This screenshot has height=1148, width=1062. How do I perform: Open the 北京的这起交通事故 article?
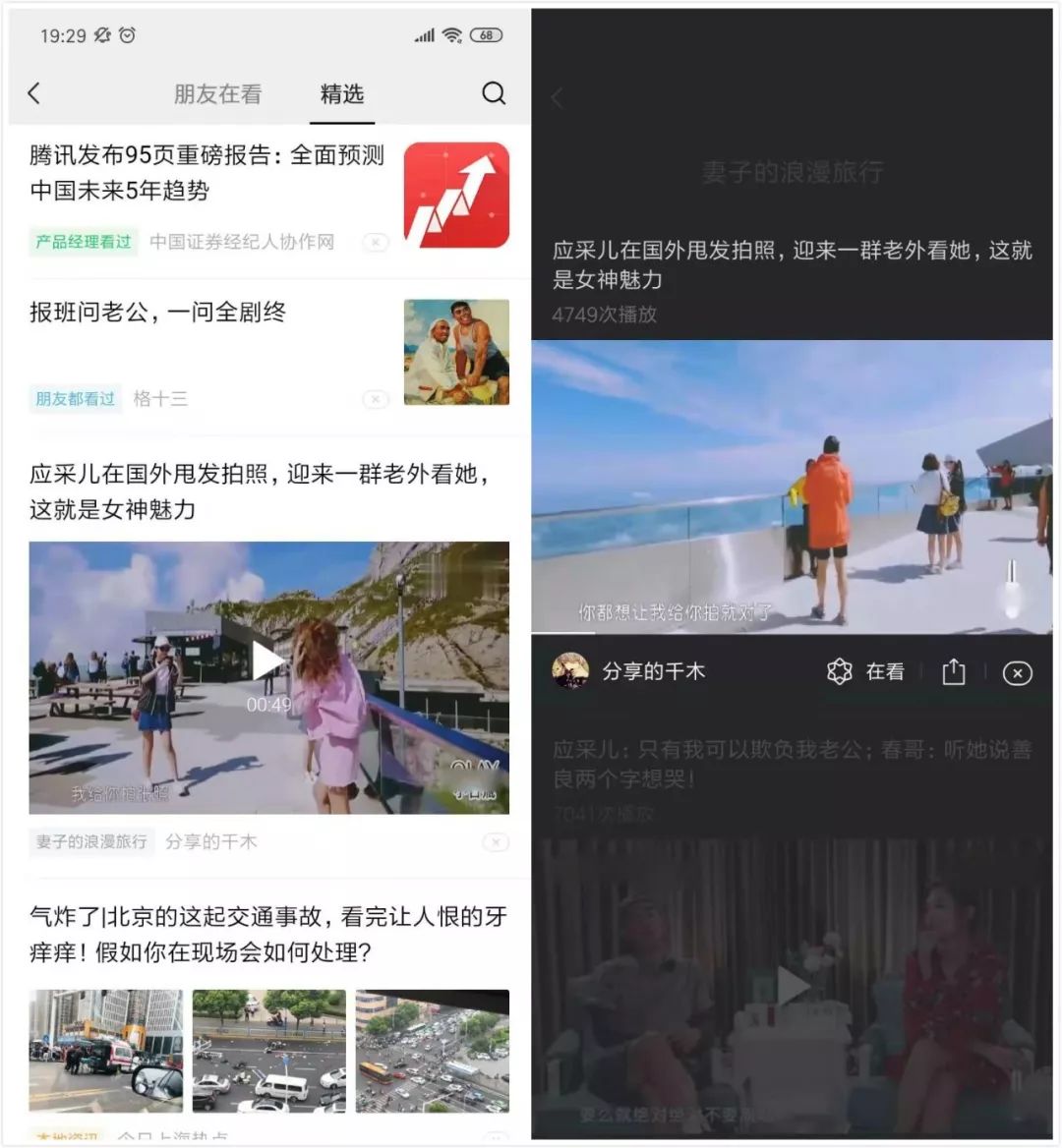coord(267,934)
